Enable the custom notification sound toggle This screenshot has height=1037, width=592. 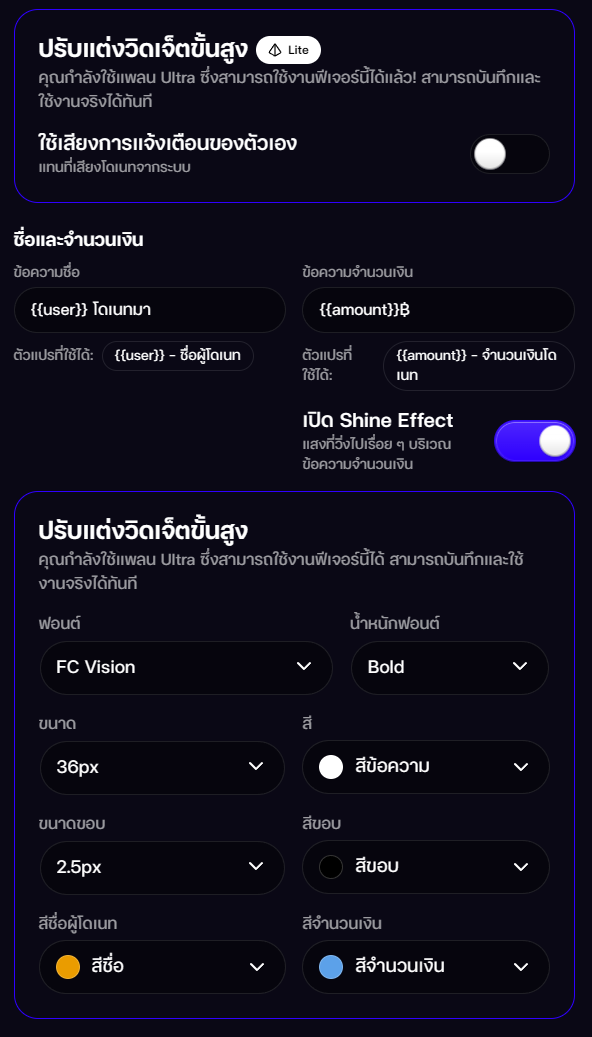click(x=509, y=154)
